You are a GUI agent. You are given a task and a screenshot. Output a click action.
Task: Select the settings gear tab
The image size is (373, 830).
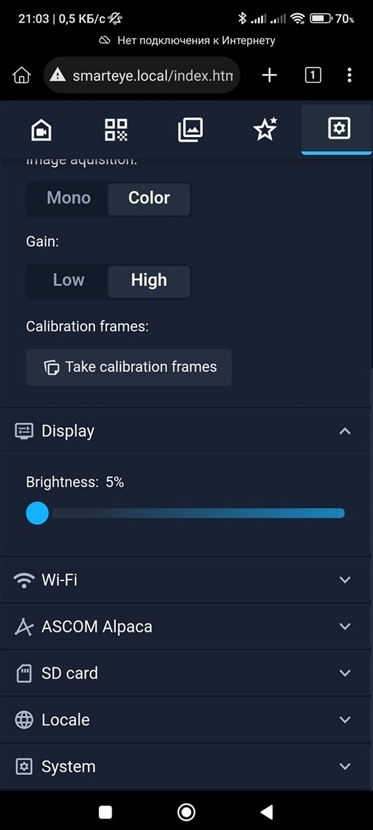click(x=337, y=130)
